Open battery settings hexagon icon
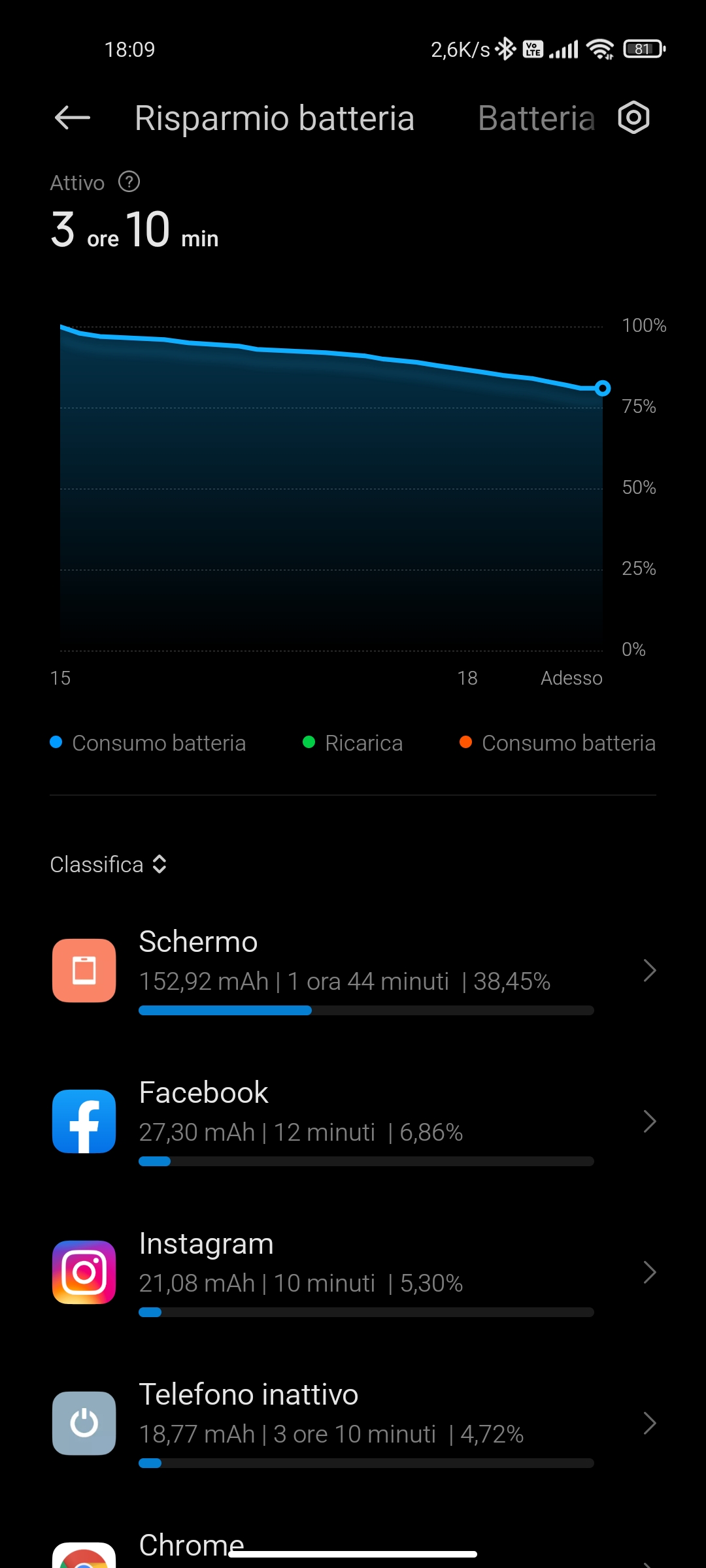Image resolution: width=706 pixels, height=1568 pixels. coord(633,118)
